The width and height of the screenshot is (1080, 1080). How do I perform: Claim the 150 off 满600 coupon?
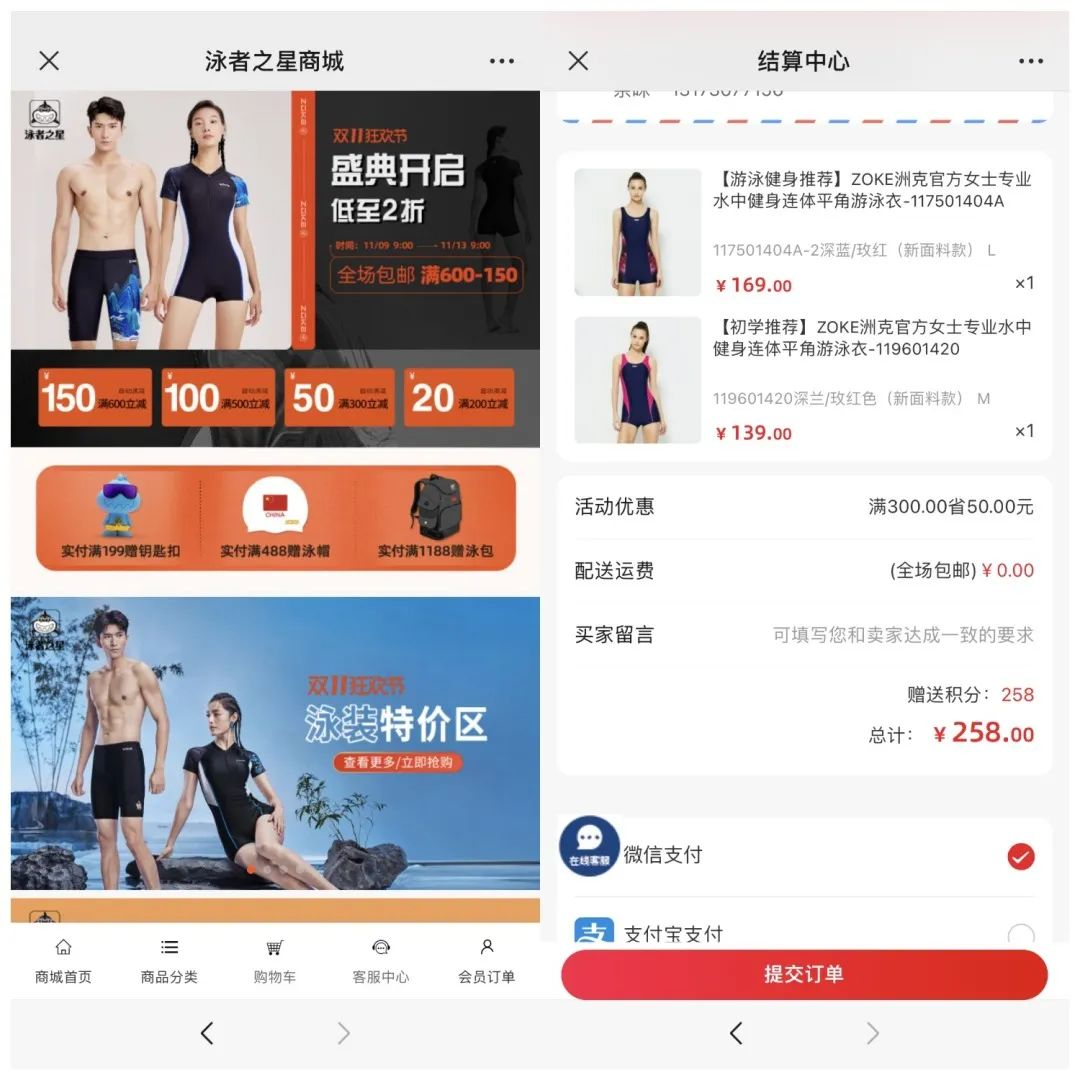click(95, 398)
